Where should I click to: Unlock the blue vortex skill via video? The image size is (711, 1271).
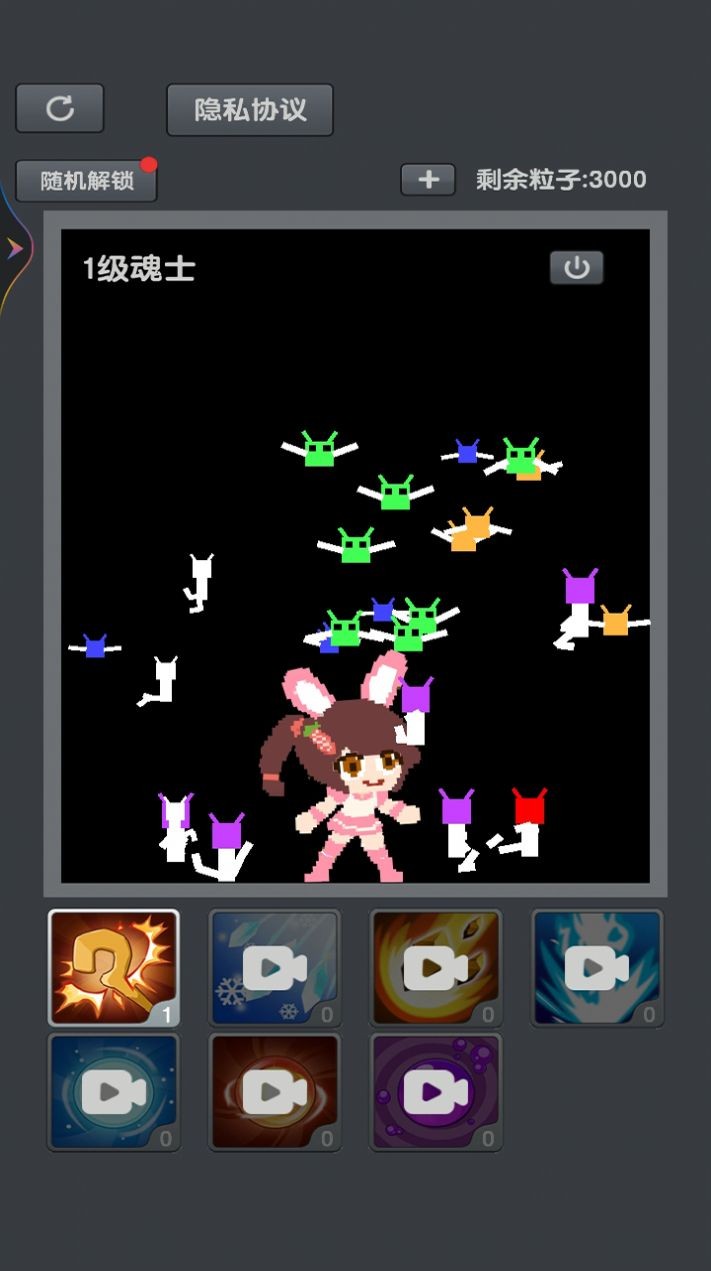pyautogui.click(x=114, y=1092)
